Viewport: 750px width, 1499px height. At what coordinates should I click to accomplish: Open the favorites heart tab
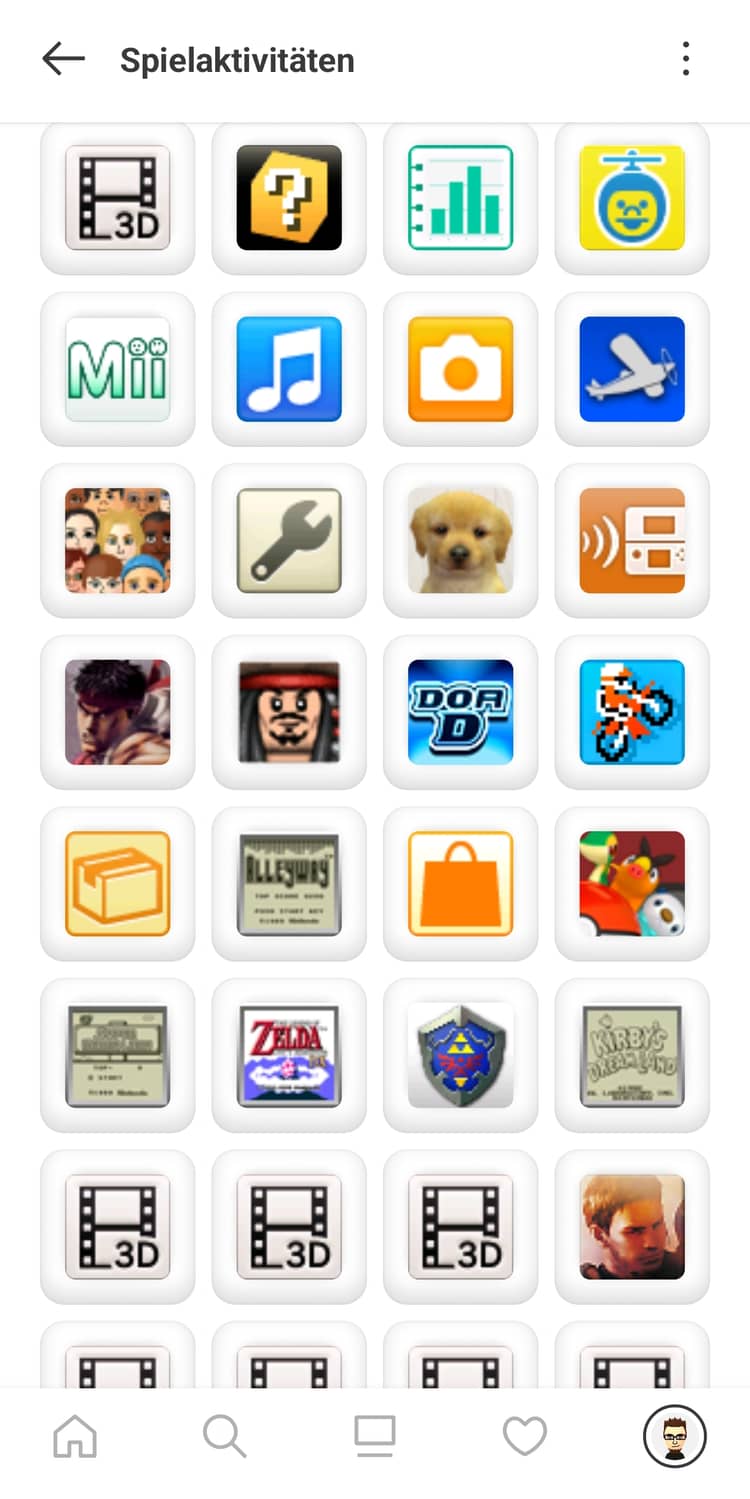coord(524,1437)
